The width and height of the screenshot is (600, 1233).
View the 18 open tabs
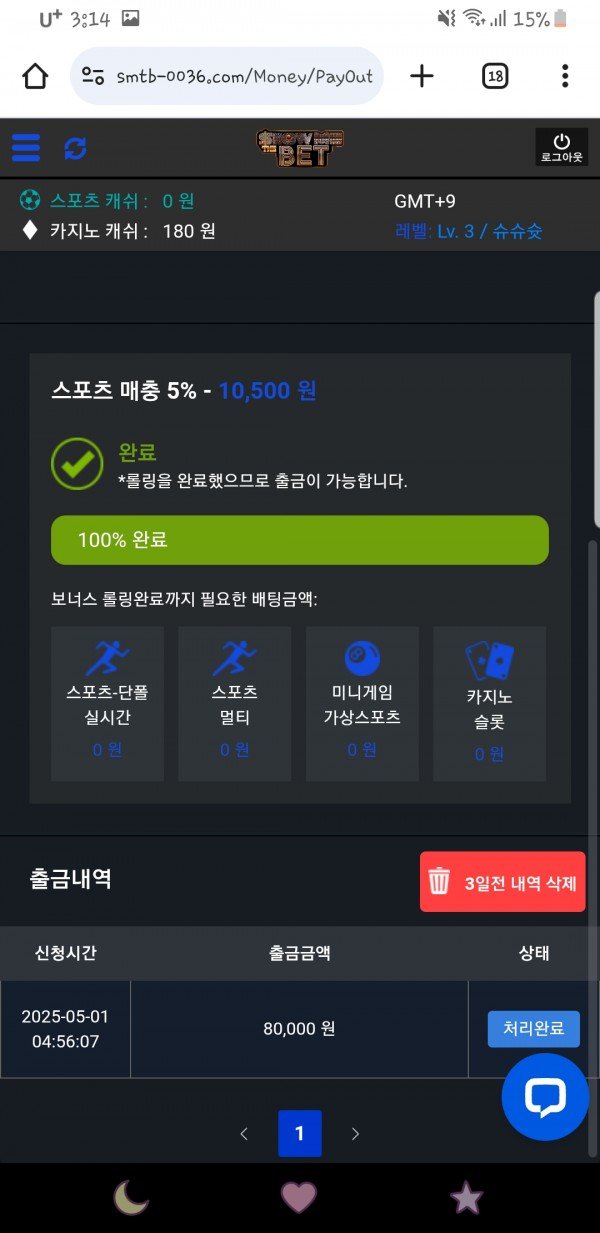tap(495, 76)
